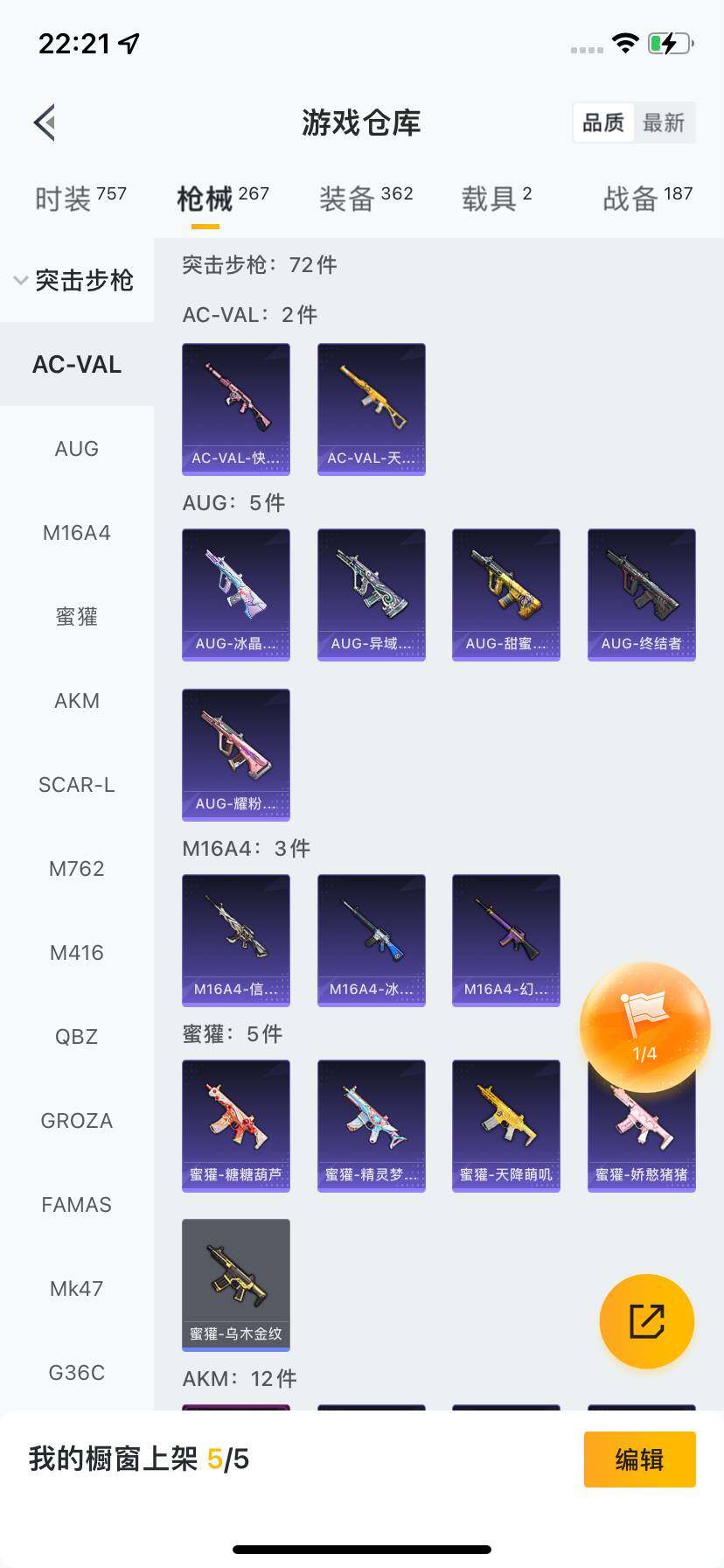This screenshot has height=1568, width=724.
Task: Switch to the 时装 tab
Action: (80, 198)
